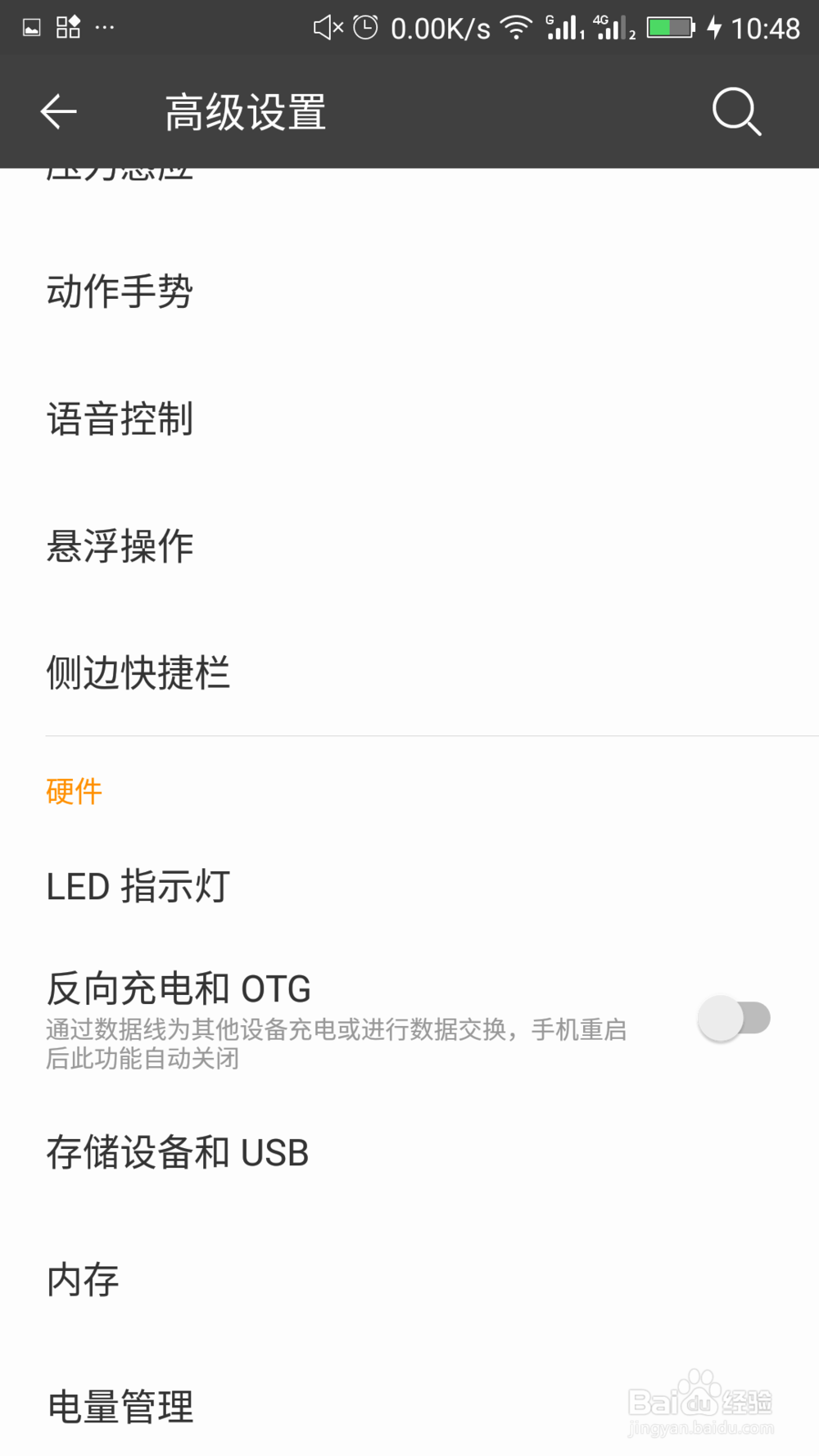Open the 悬浮操作 settings entry
Image resolution: width=819 pixels, height=1456 pixels.
(x=120, y=545)
